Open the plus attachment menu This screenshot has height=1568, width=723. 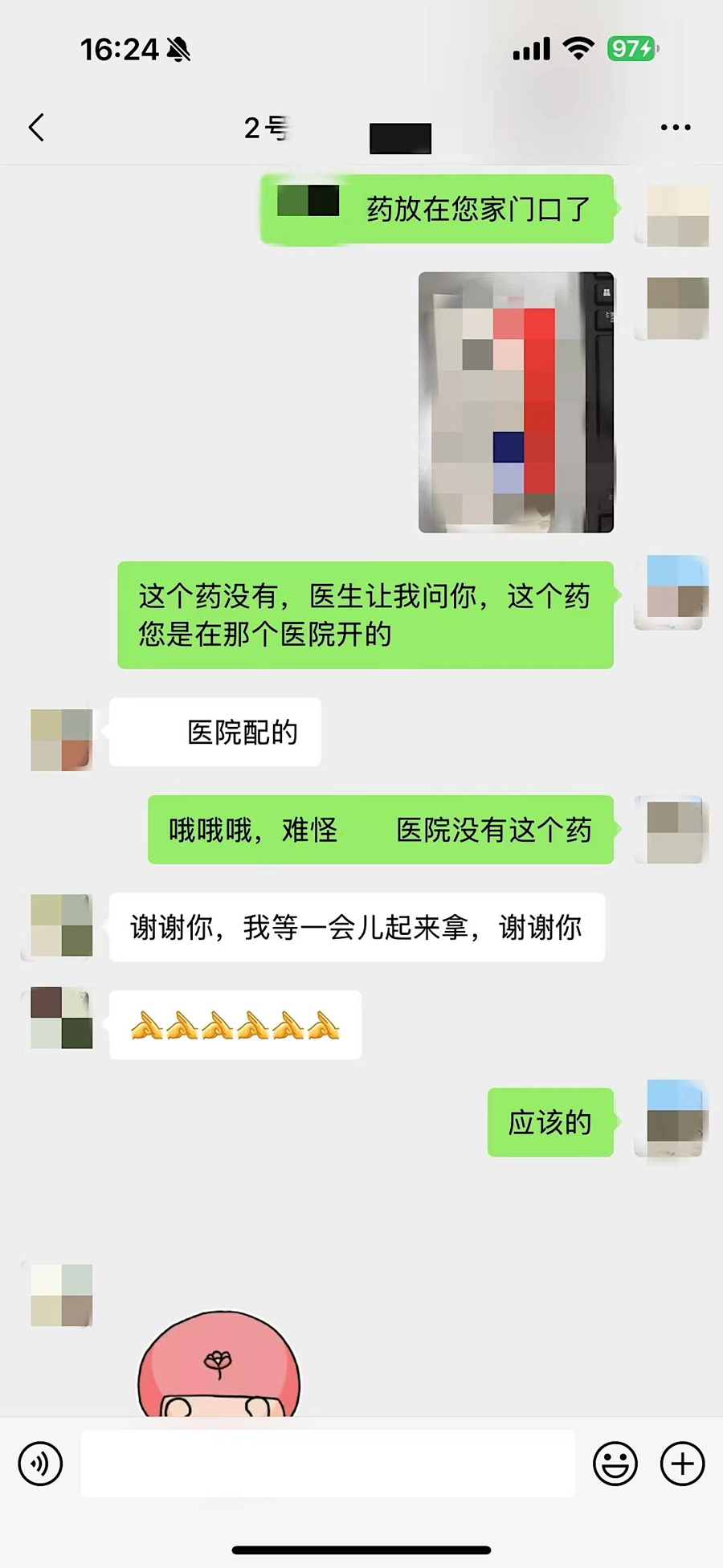(682, 1463)
